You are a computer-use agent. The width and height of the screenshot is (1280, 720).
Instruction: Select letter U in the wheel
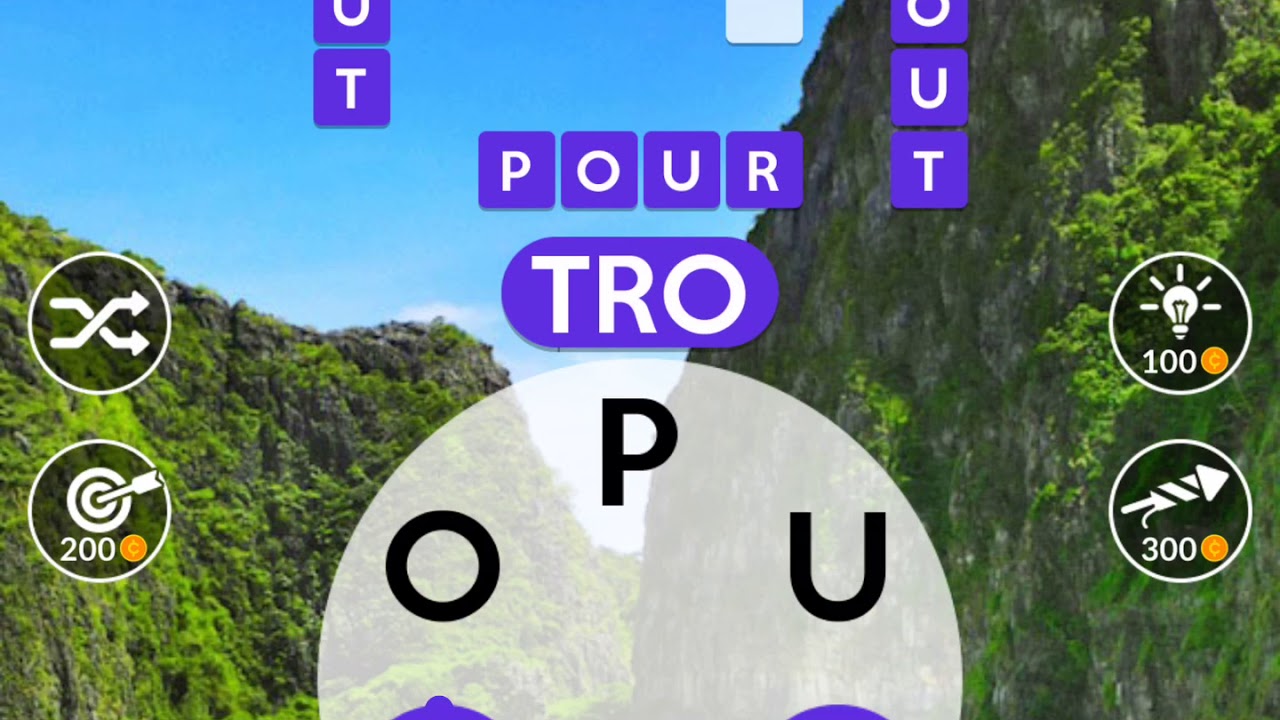click(838, 565)
